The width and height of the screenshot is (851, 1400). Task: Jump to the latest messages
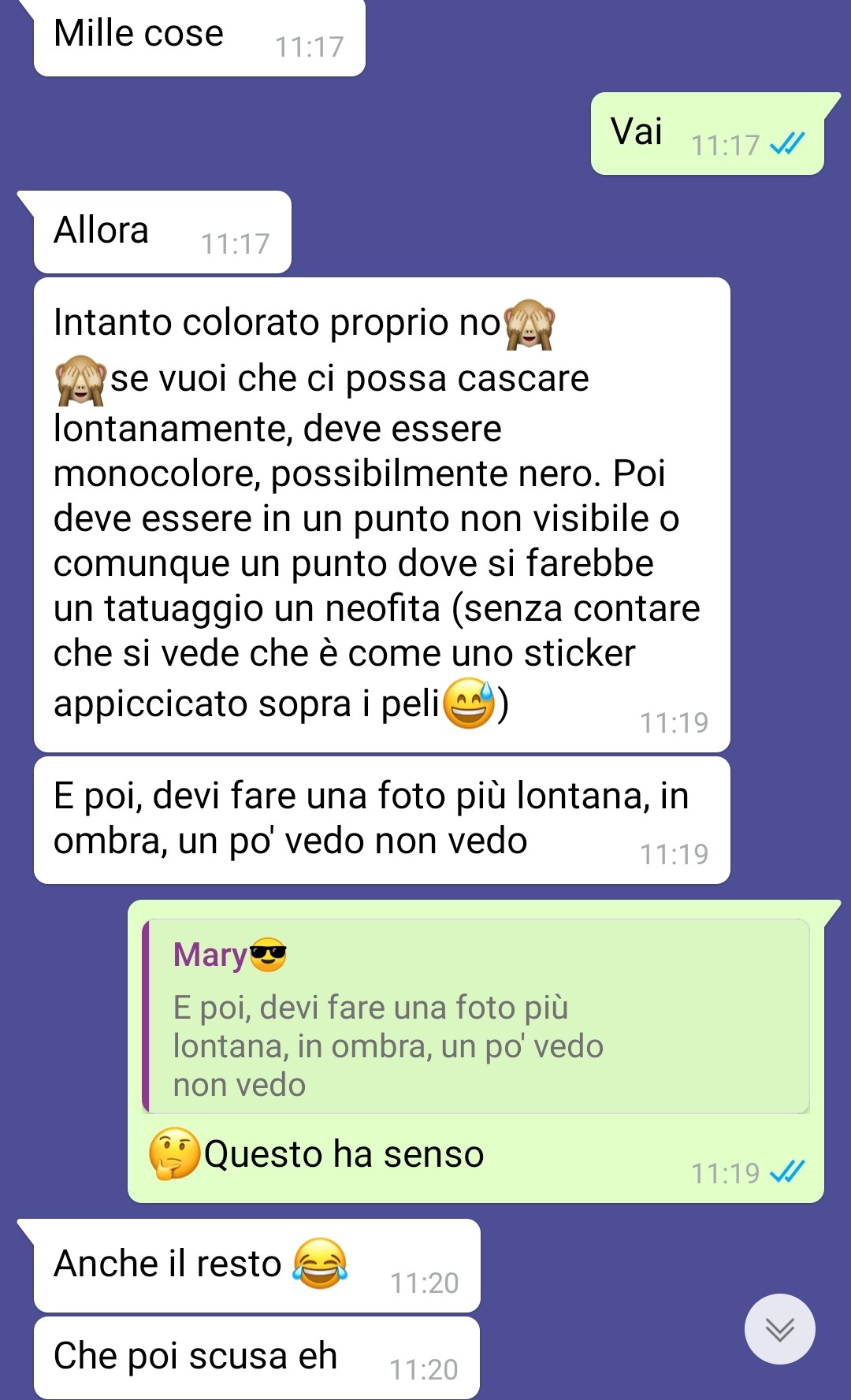click(779, 1329)
